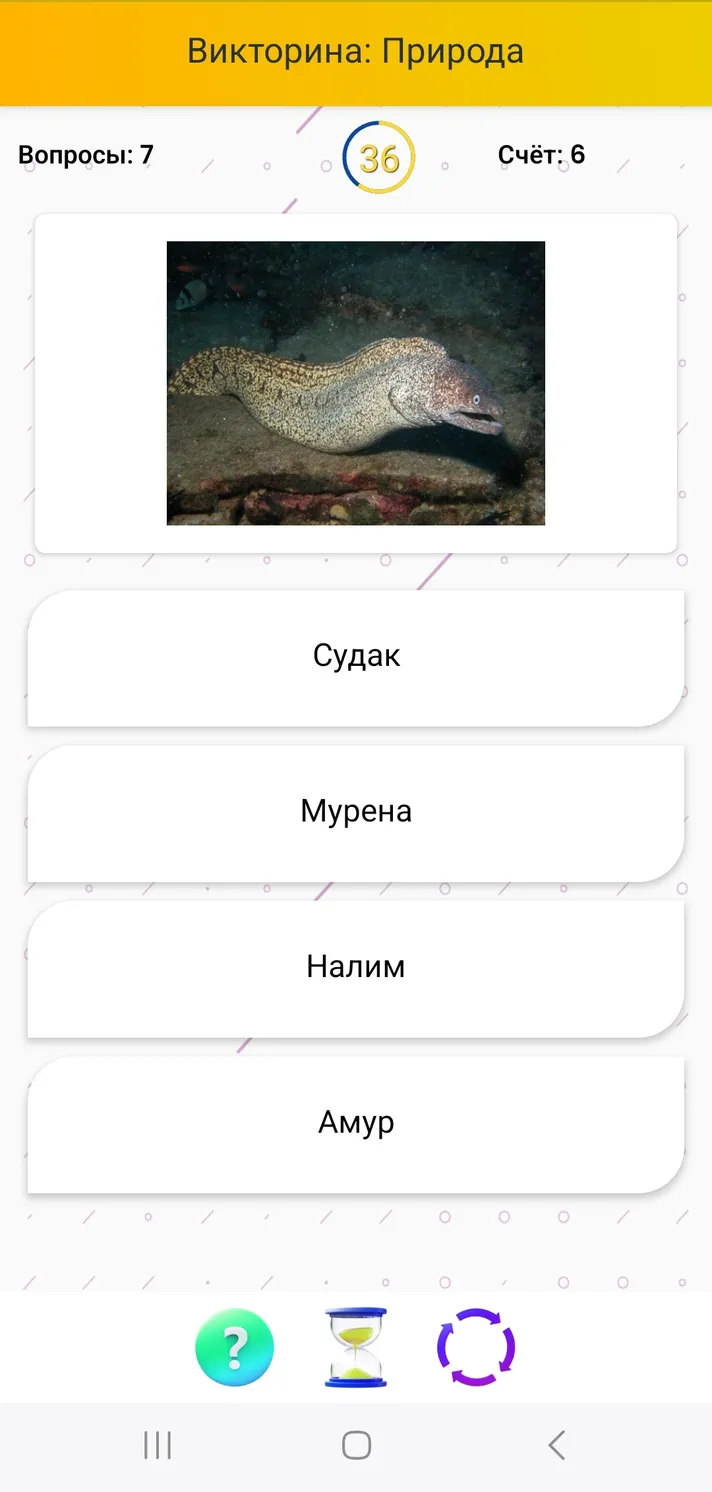Go back using system back button
This screenshot has width=712, height=1492.
557,1445
